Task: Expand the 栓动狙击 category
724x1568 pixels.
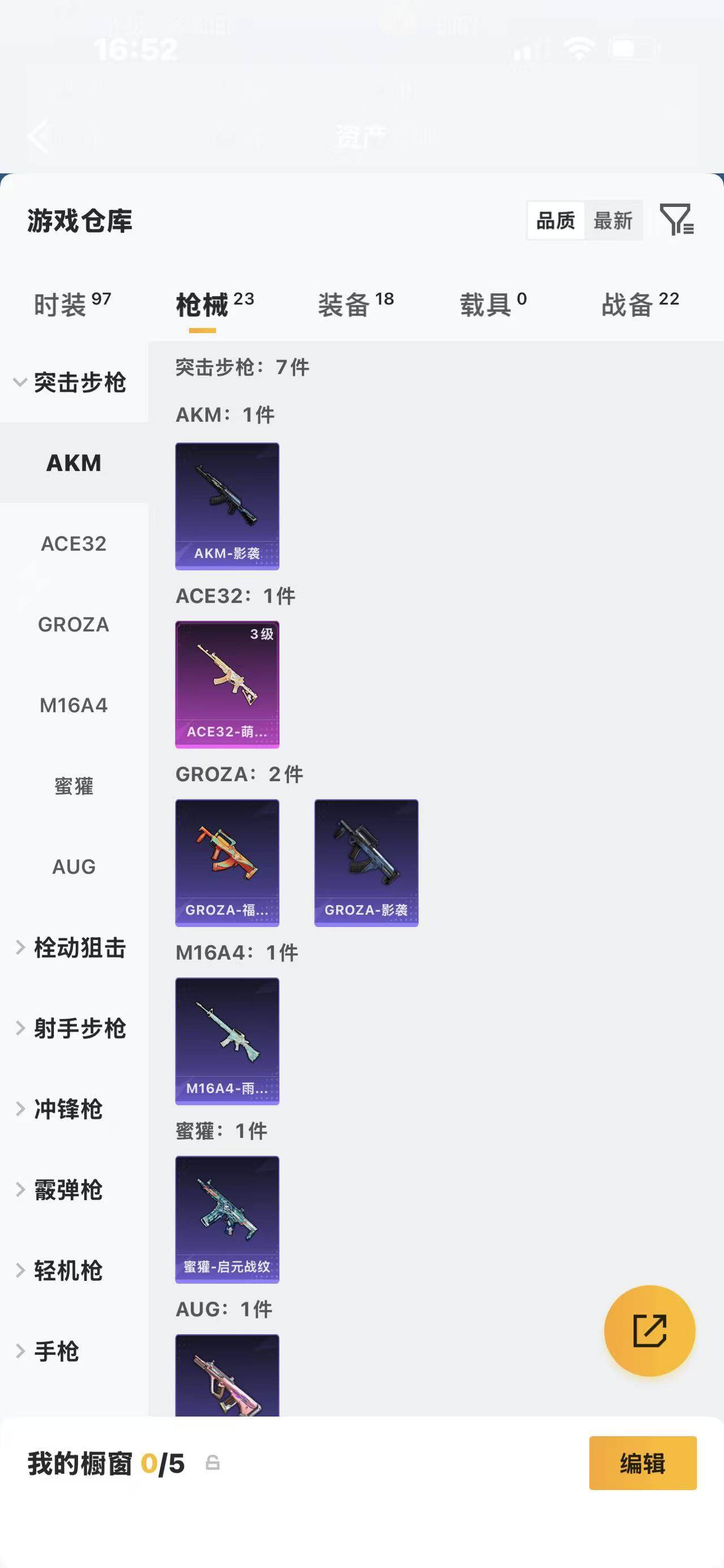Action: [x=78, y=948]
